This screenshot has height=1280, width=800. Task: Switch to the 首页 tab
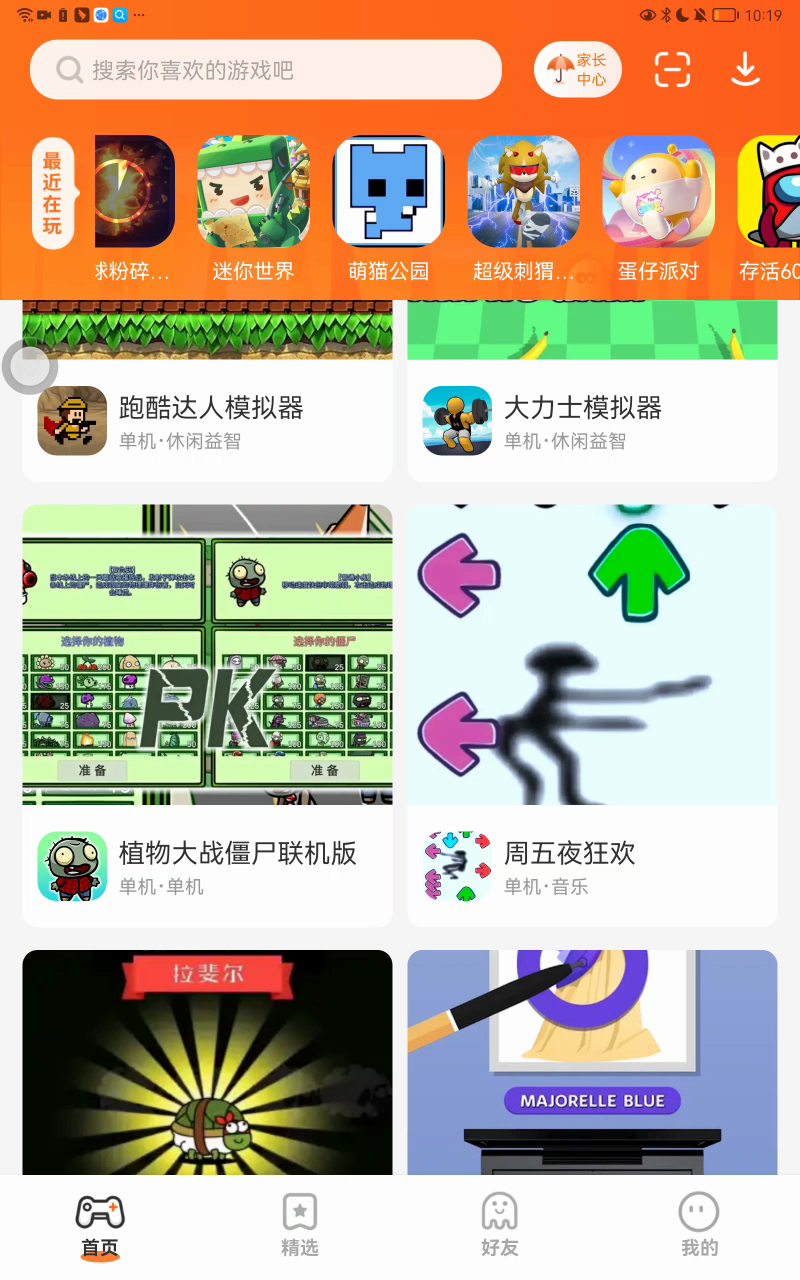[x=100, y=1225]
